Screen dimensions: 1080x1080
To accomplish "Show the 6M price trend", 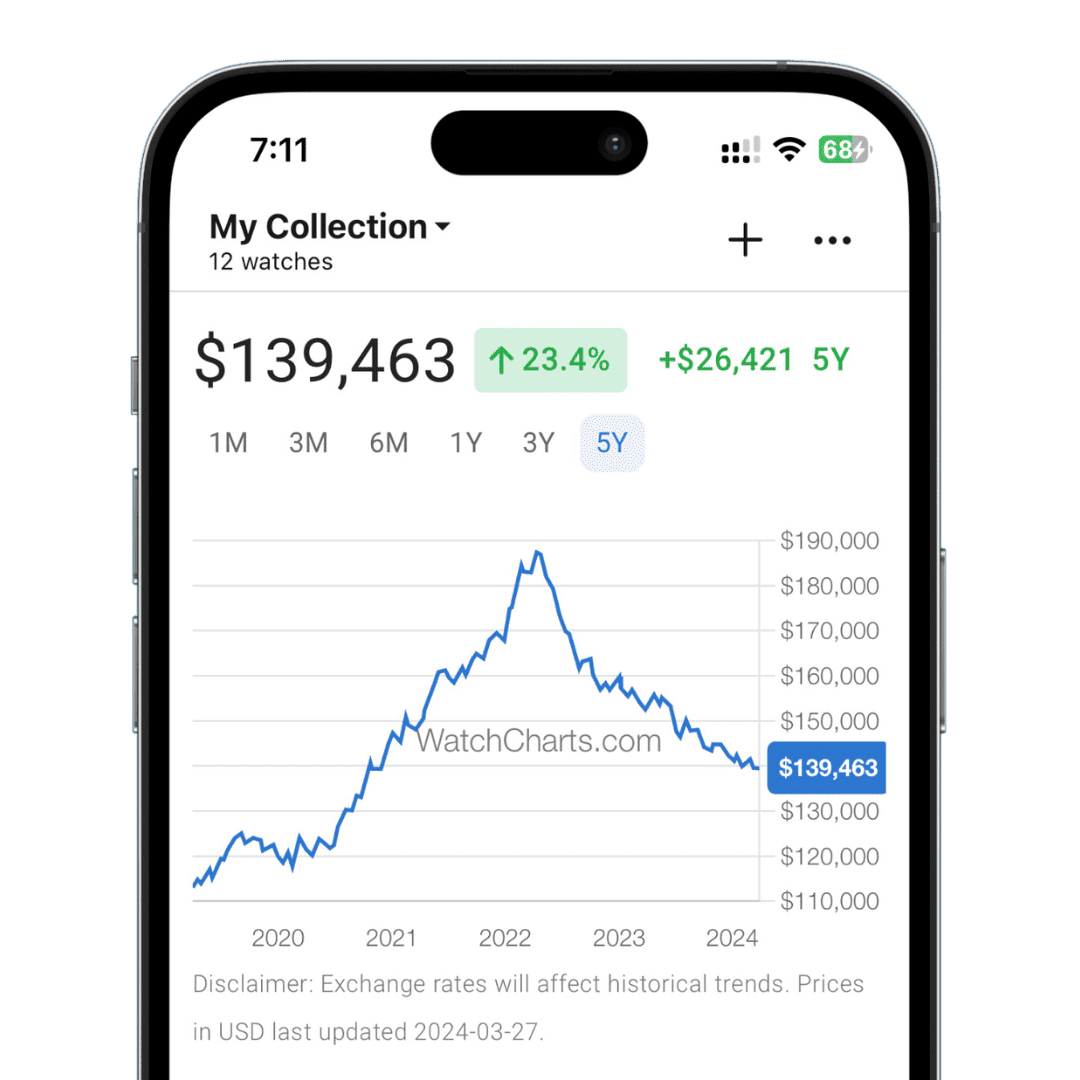I will 389,443.
